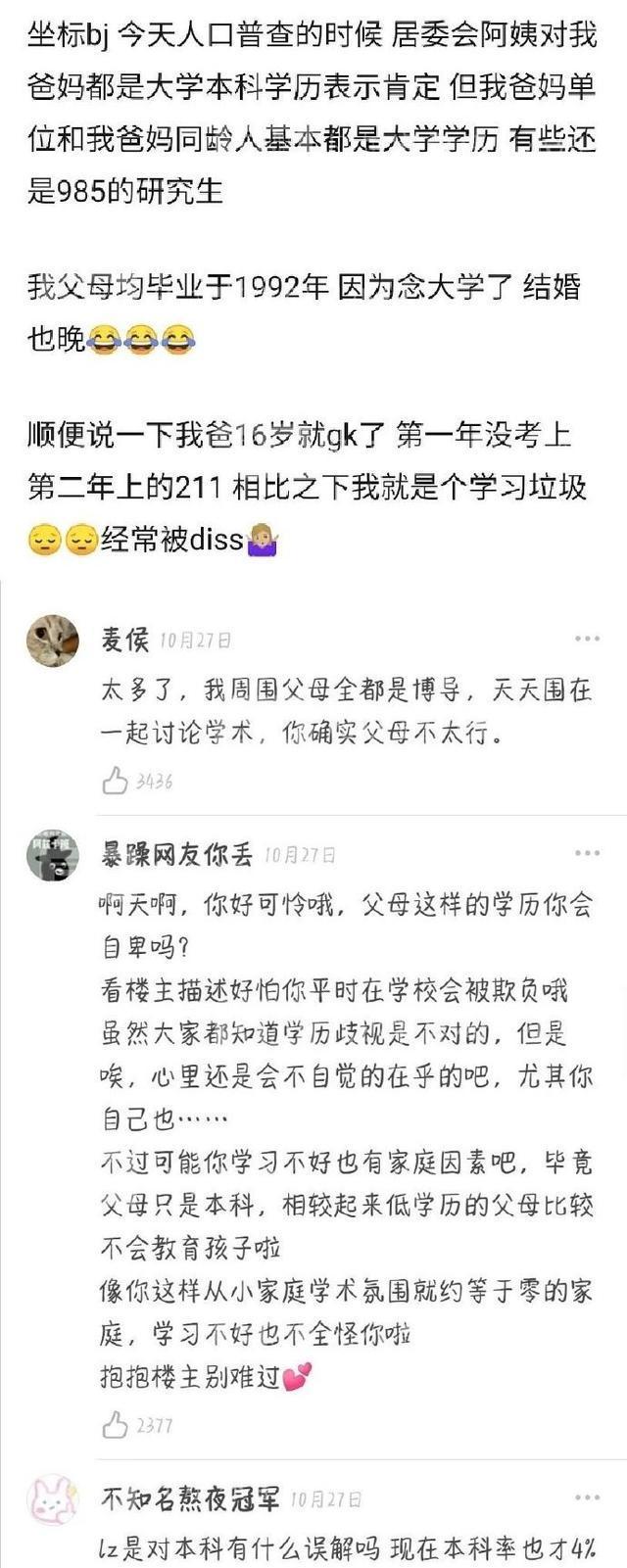Open overflow menu on 麦侯's comment
627x1568 pixels.
[587, 640]
